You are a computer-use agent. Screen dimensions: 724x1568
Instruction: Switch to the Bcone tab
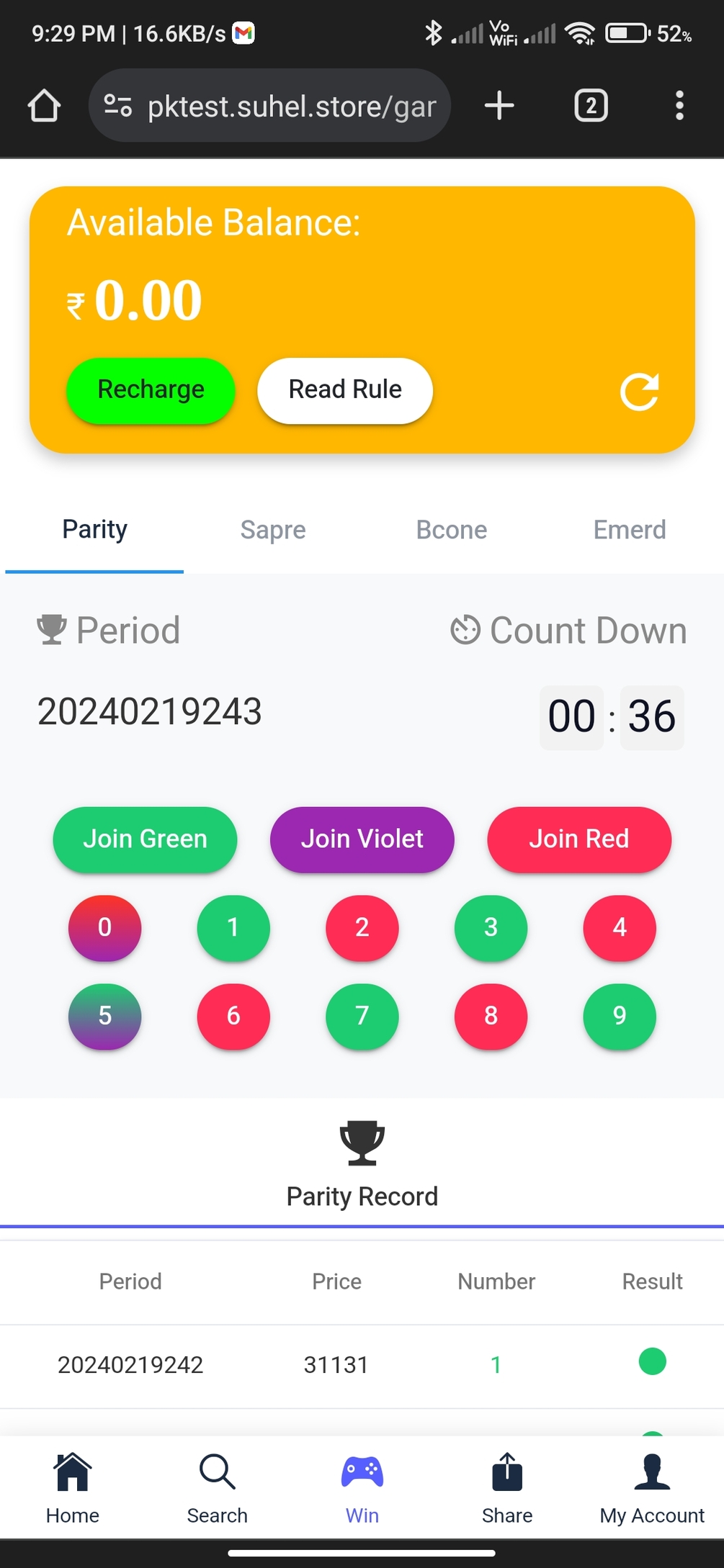tap(452, 530)
